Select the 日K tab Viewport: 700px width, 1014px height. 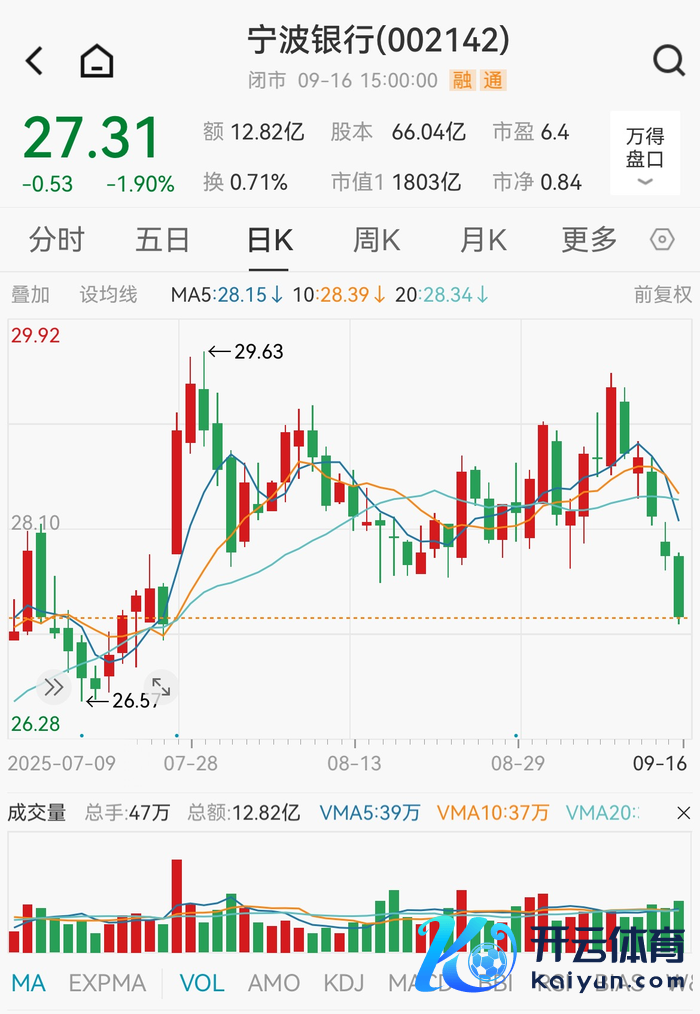click(269, 240)
